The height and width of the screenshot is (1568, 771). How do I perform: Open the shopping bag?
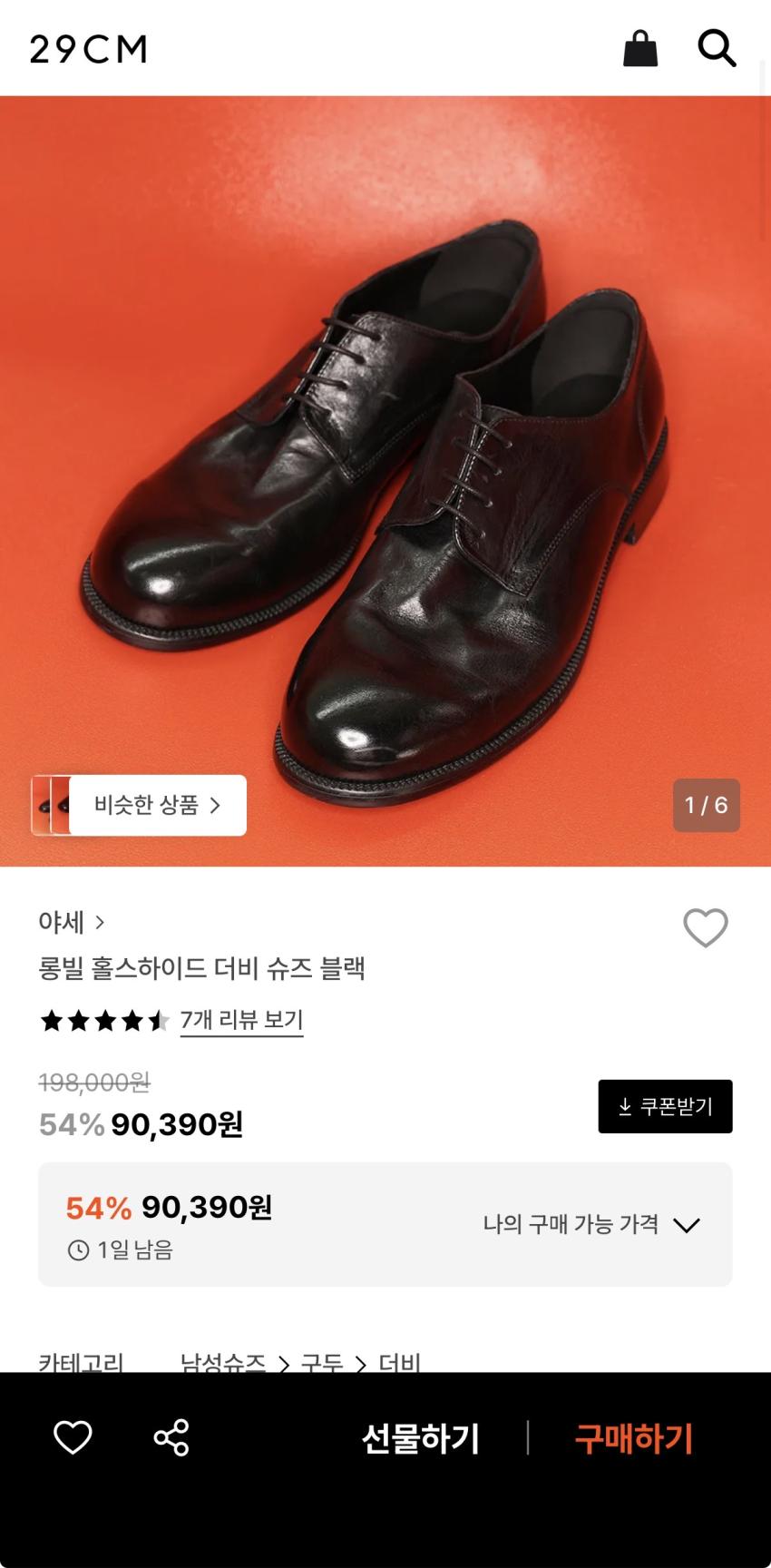click(639, 49)
